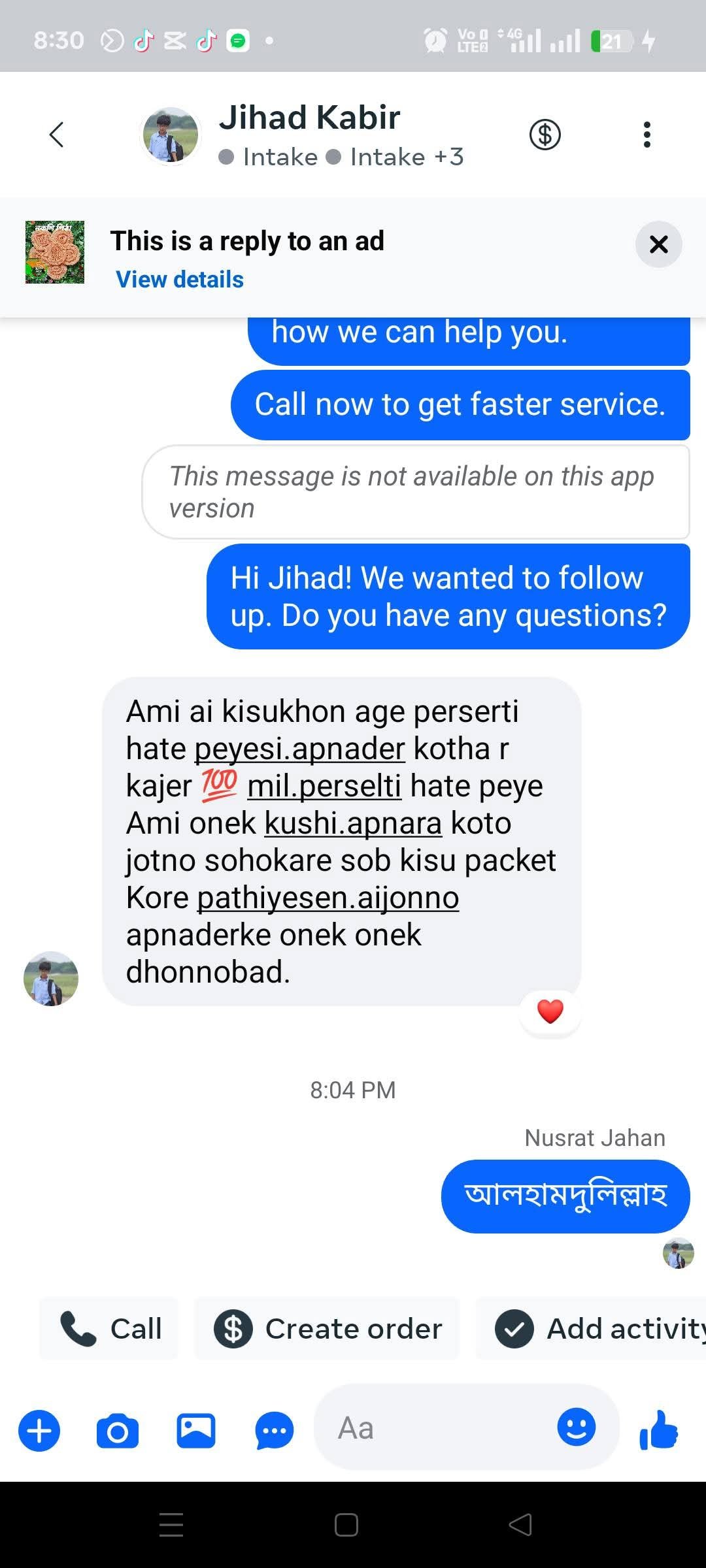The width and height of the screenshot is (706, 1568).
Task: Open the emoji picker smiley
Action: point(577,1427)
